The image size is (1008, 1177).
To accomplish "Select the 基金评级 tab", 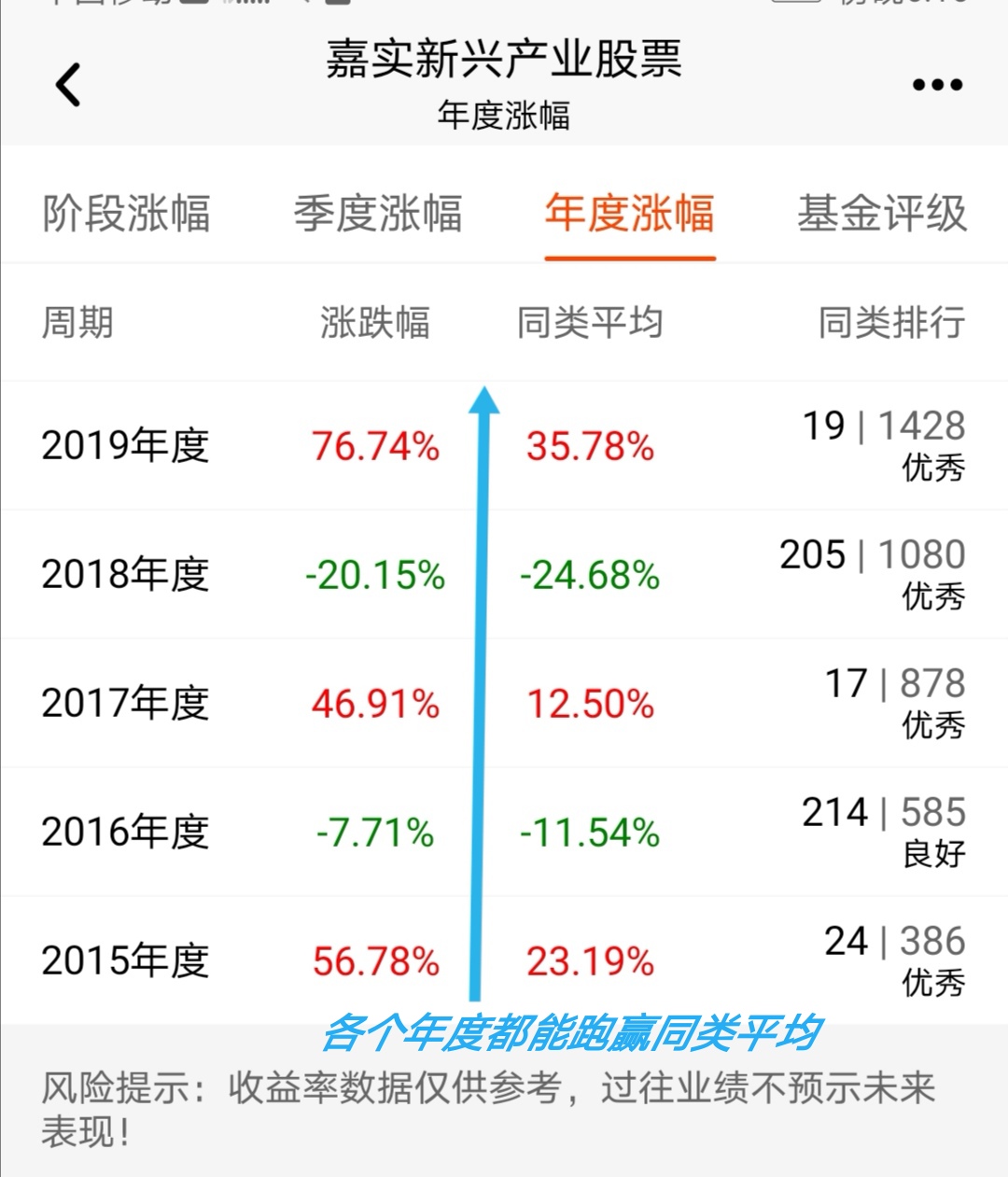I will (882, 215).
